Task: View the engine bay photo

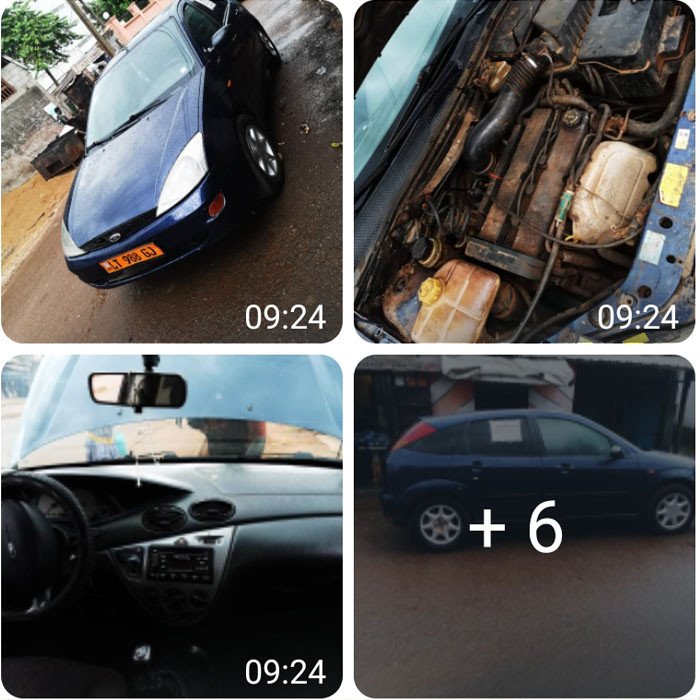Action: pos(524,171)
